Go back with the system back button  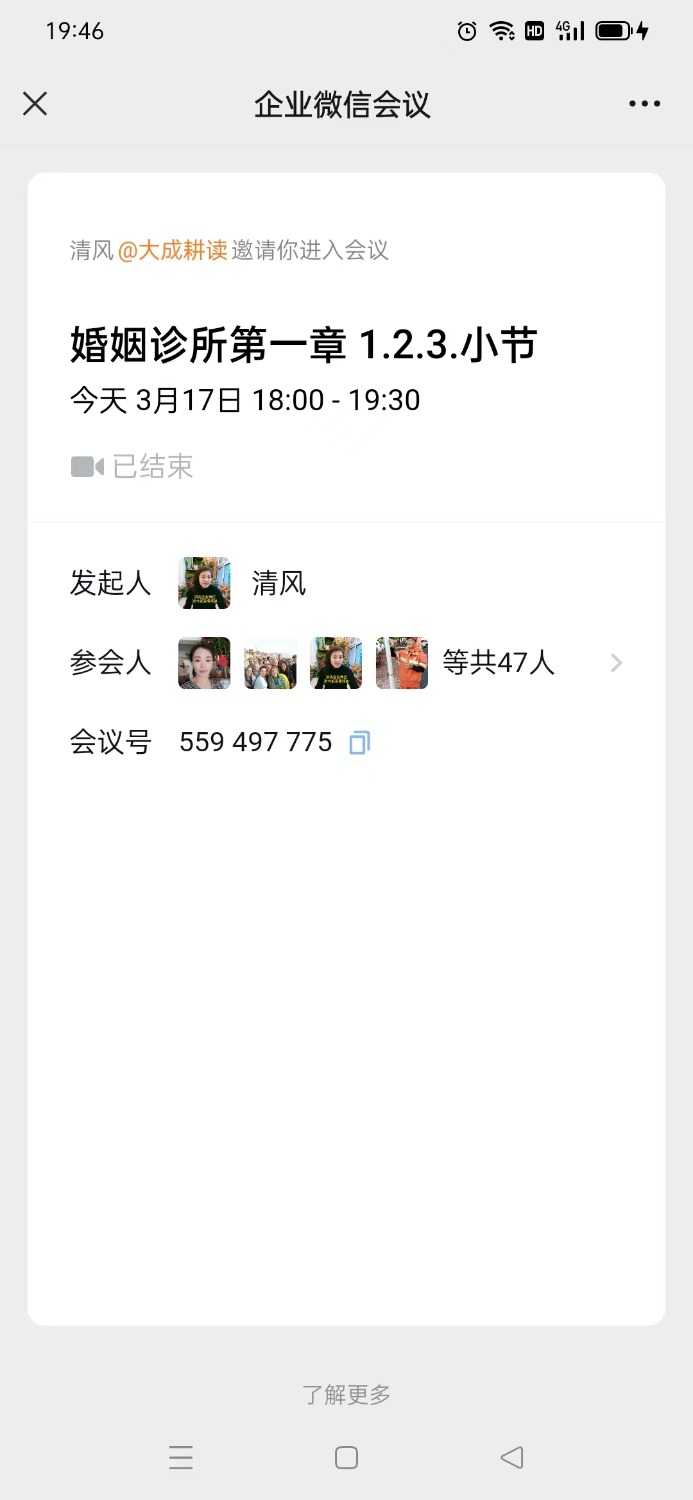coord(512,1457)
